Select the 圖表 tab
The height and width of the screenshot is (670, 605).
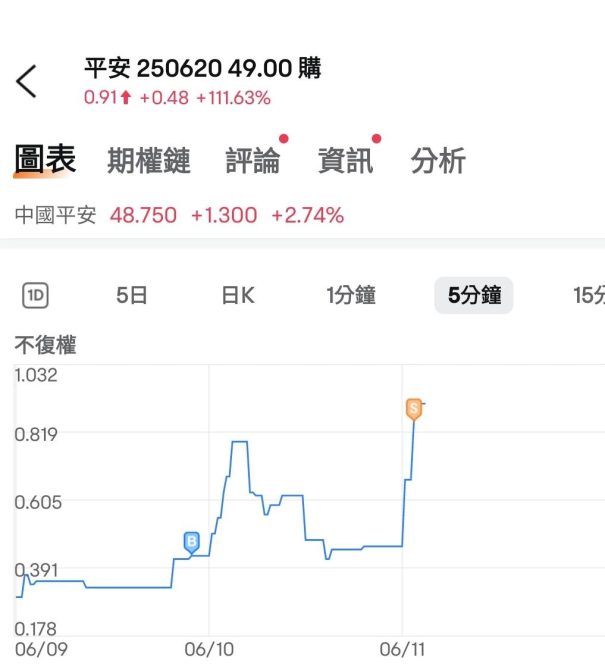point(45,160)
